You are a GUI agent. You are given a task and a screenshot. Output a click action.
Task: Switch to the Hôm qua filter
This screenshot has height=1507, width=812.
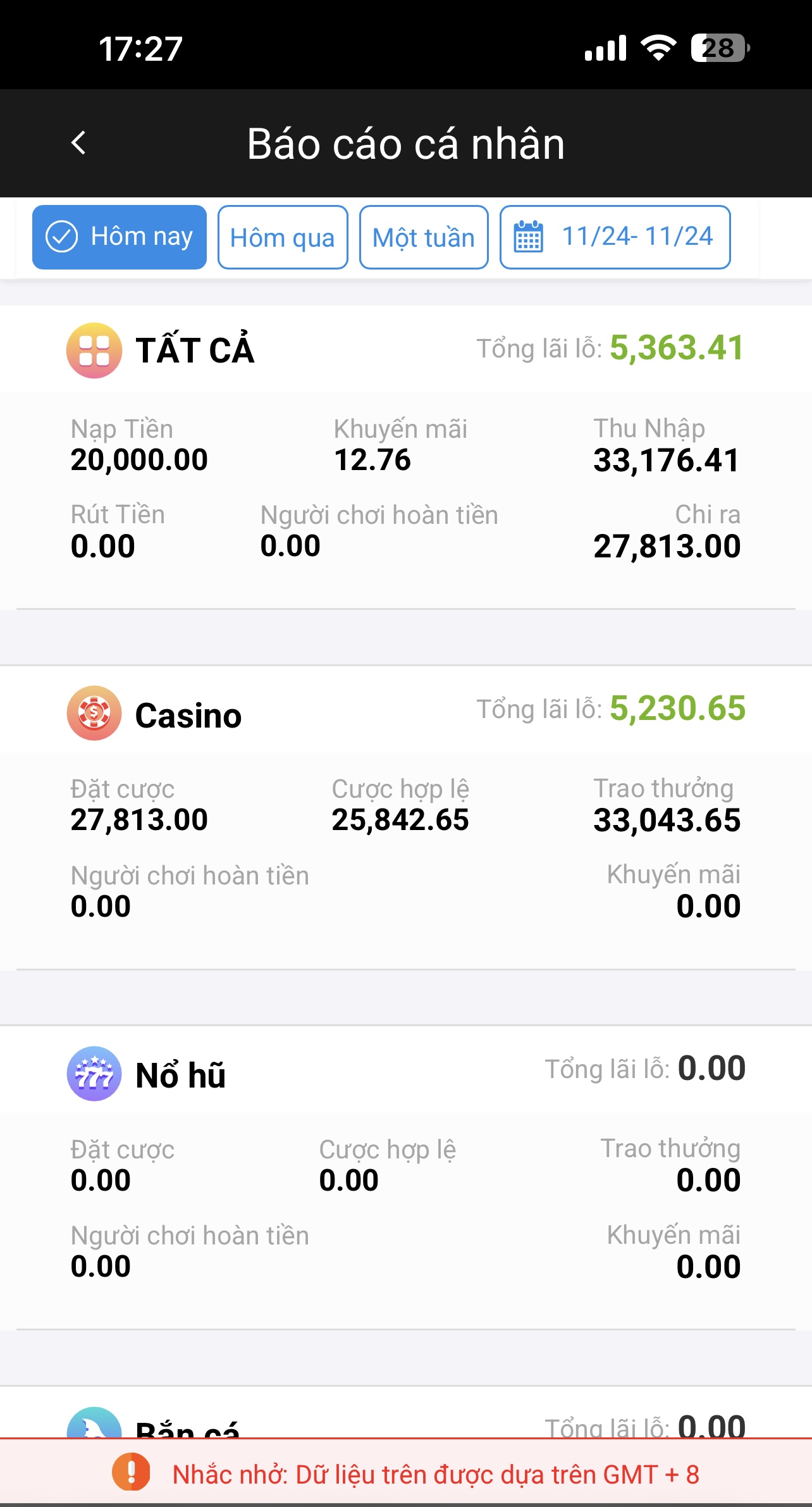point(283,237)
